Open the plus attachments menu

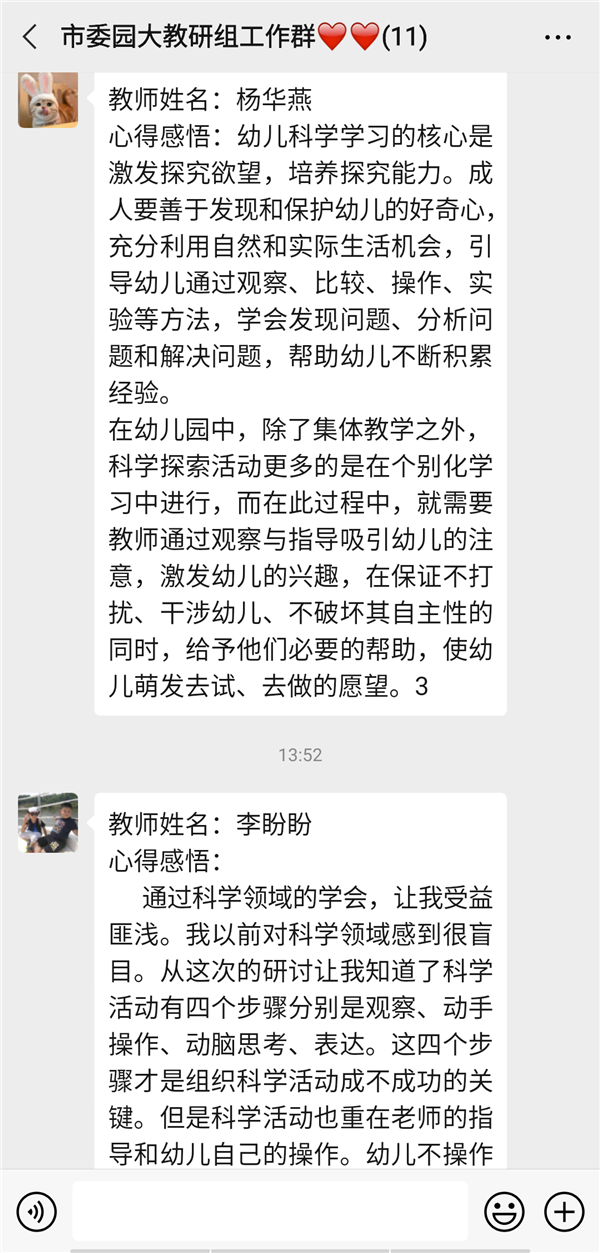564,1212
